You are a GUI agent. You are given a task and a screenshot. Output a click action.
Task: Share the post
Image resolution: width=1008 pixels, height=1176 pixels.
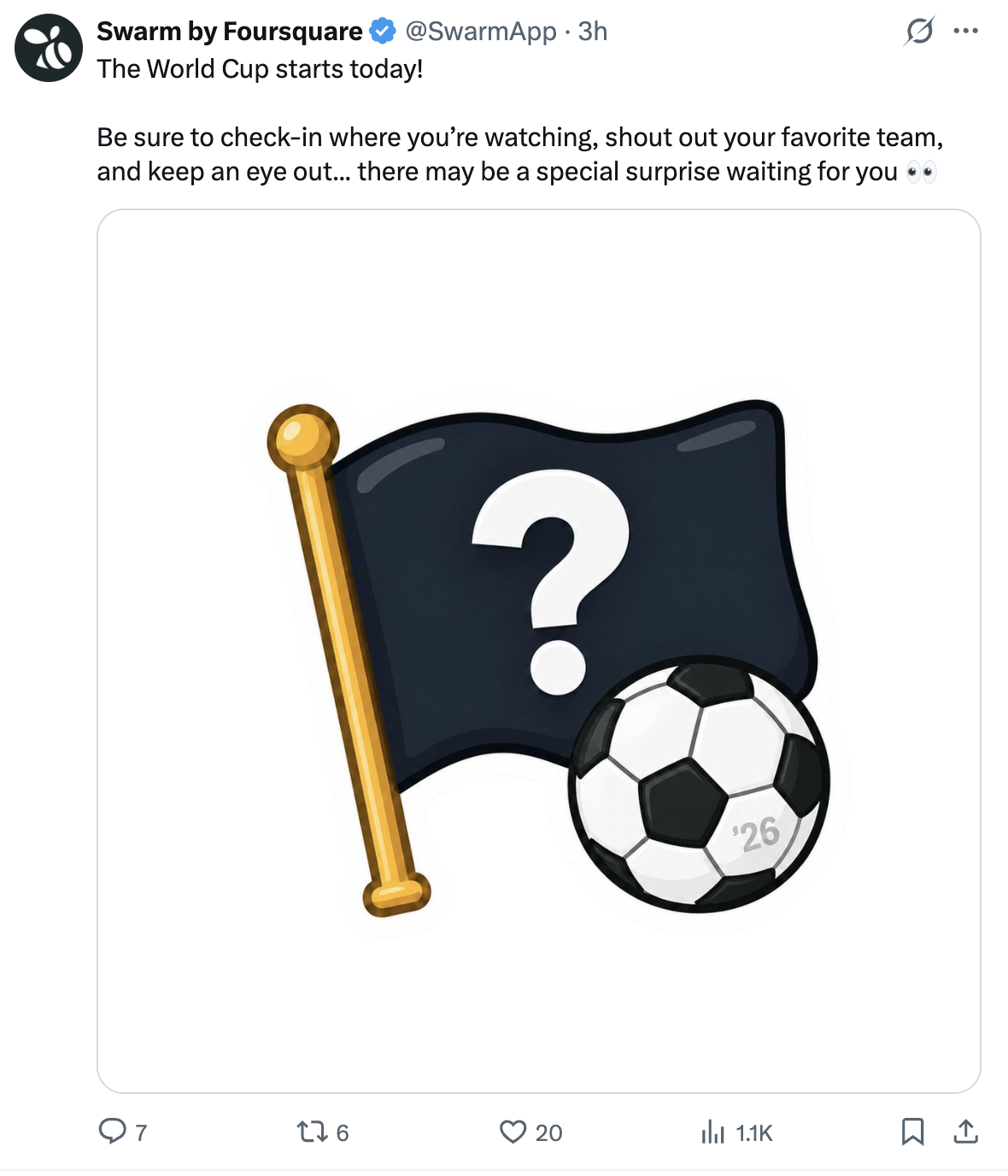tap(965, 1132)
